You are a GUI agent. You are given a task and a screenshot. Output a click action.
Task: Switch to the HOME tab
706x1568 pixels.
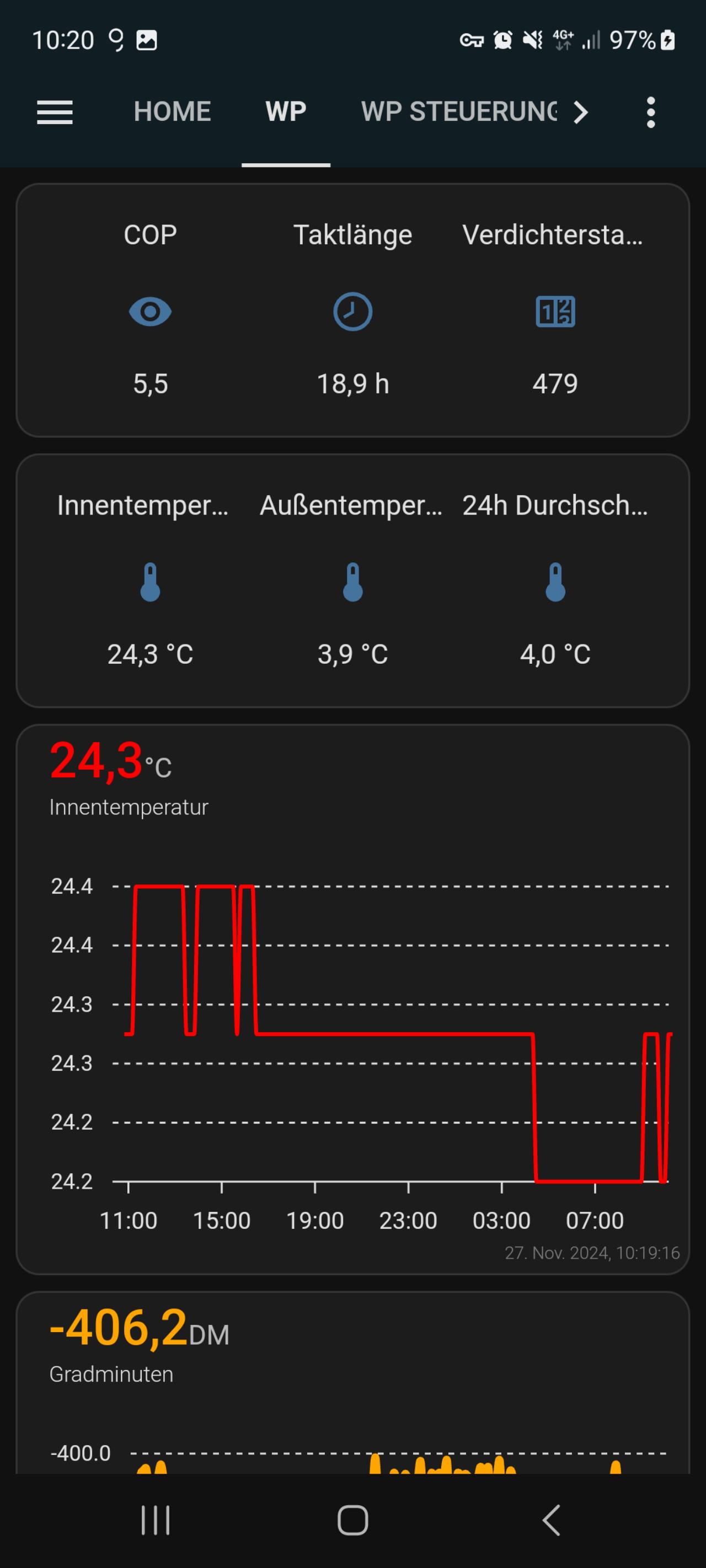pos(173,112)
